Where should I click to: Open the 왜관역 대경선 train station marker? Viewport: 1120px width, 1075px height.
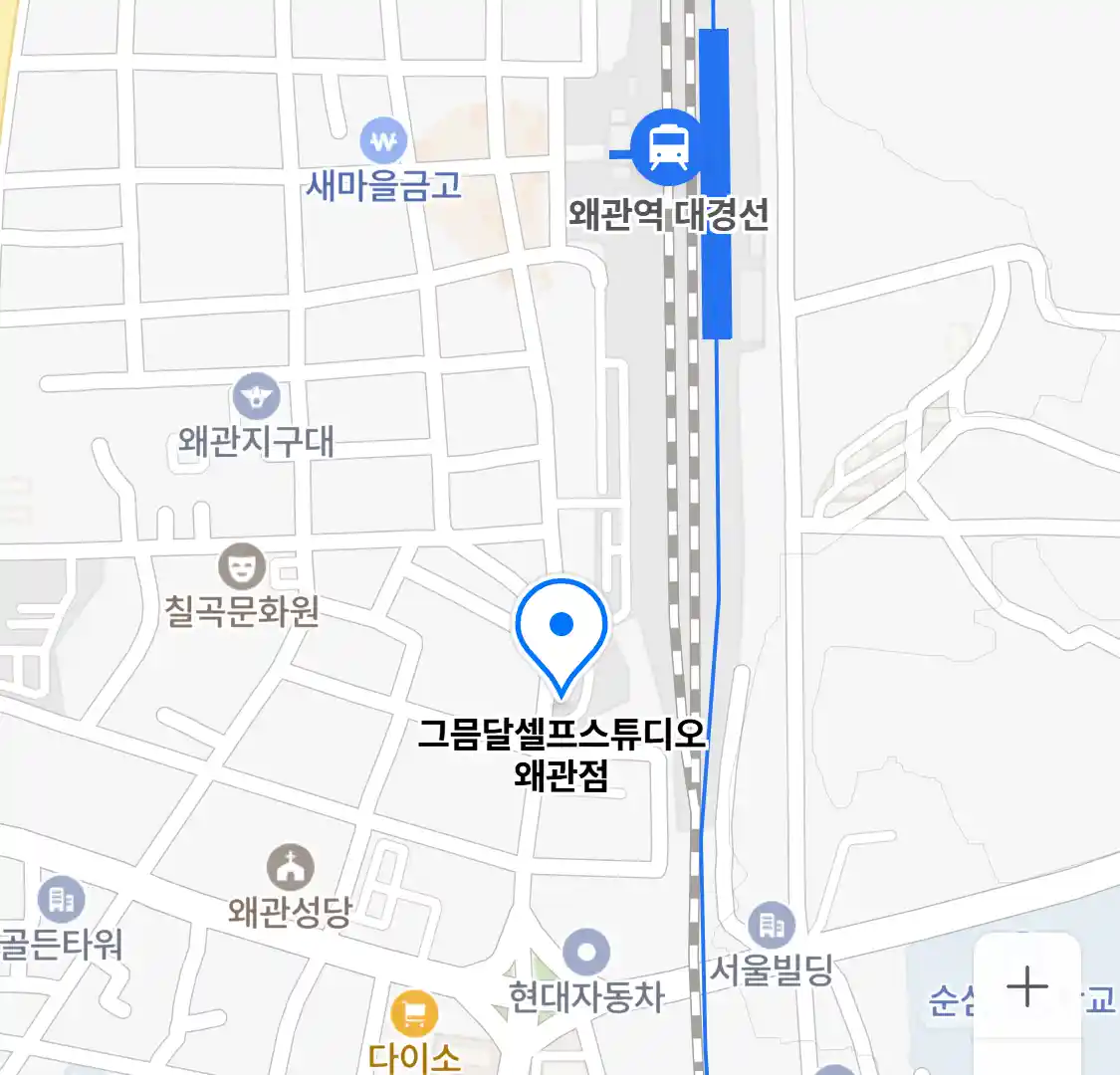668,147
